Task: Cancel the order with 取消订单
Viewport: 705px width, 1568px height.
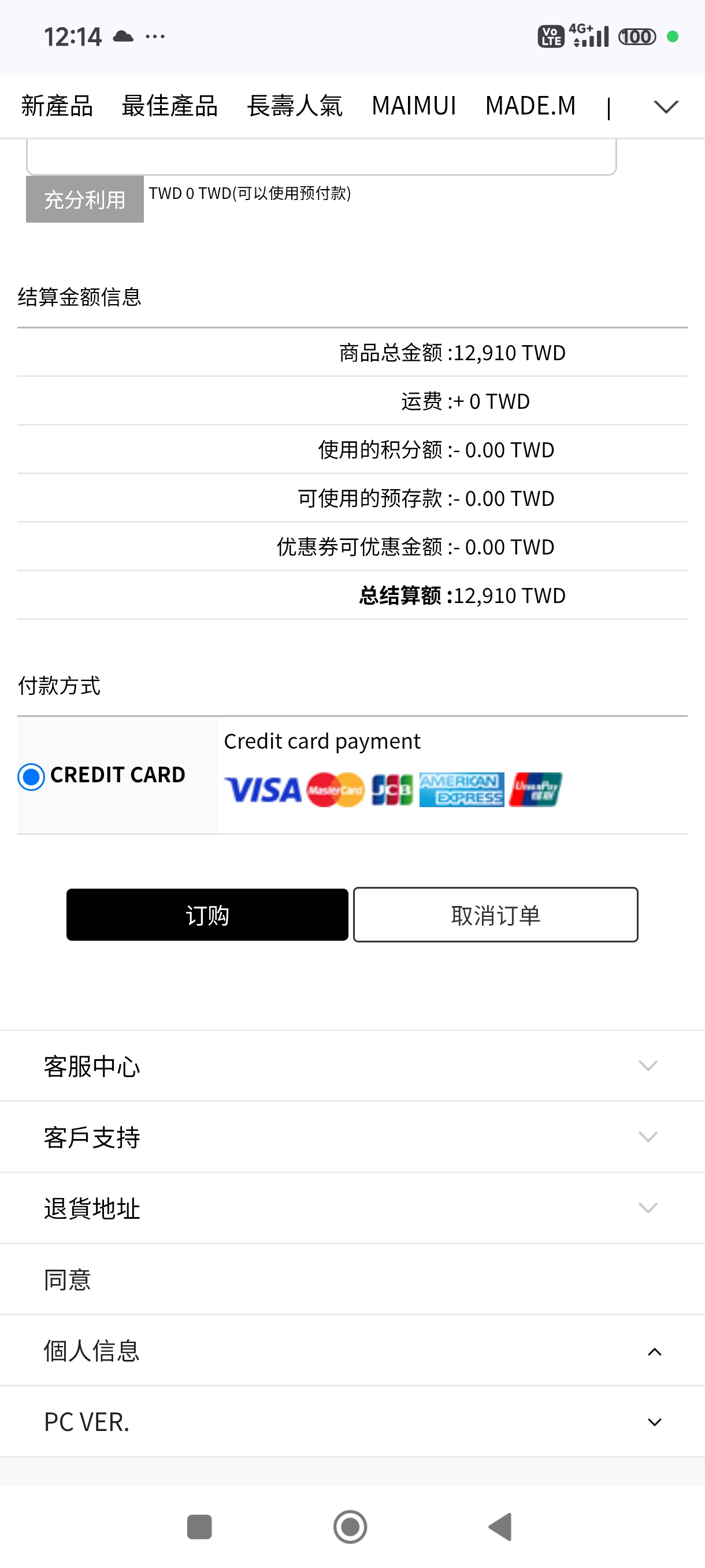Action: point(495,914)
